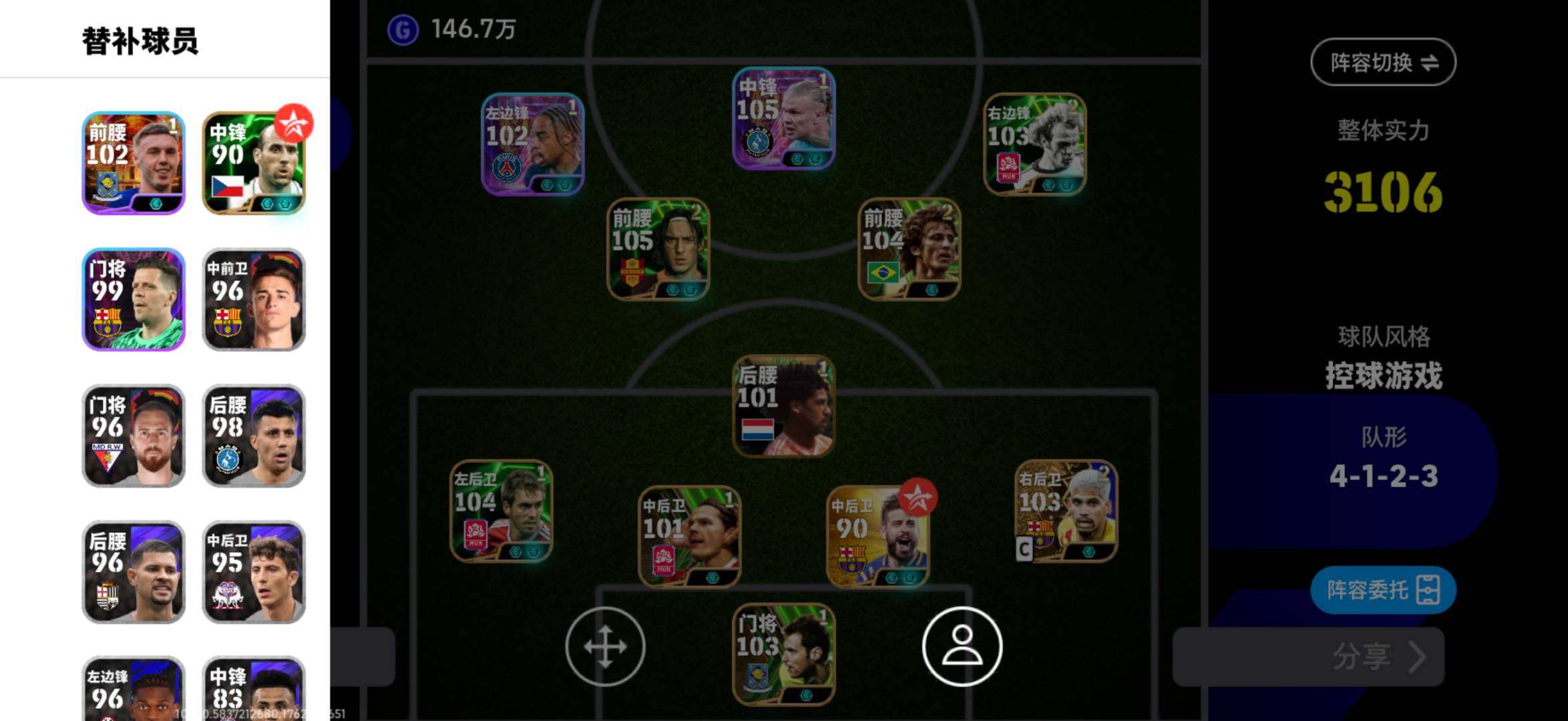Pick substitute 中锋 90 card
1568x721 pixels.
[x=254, y=163]
